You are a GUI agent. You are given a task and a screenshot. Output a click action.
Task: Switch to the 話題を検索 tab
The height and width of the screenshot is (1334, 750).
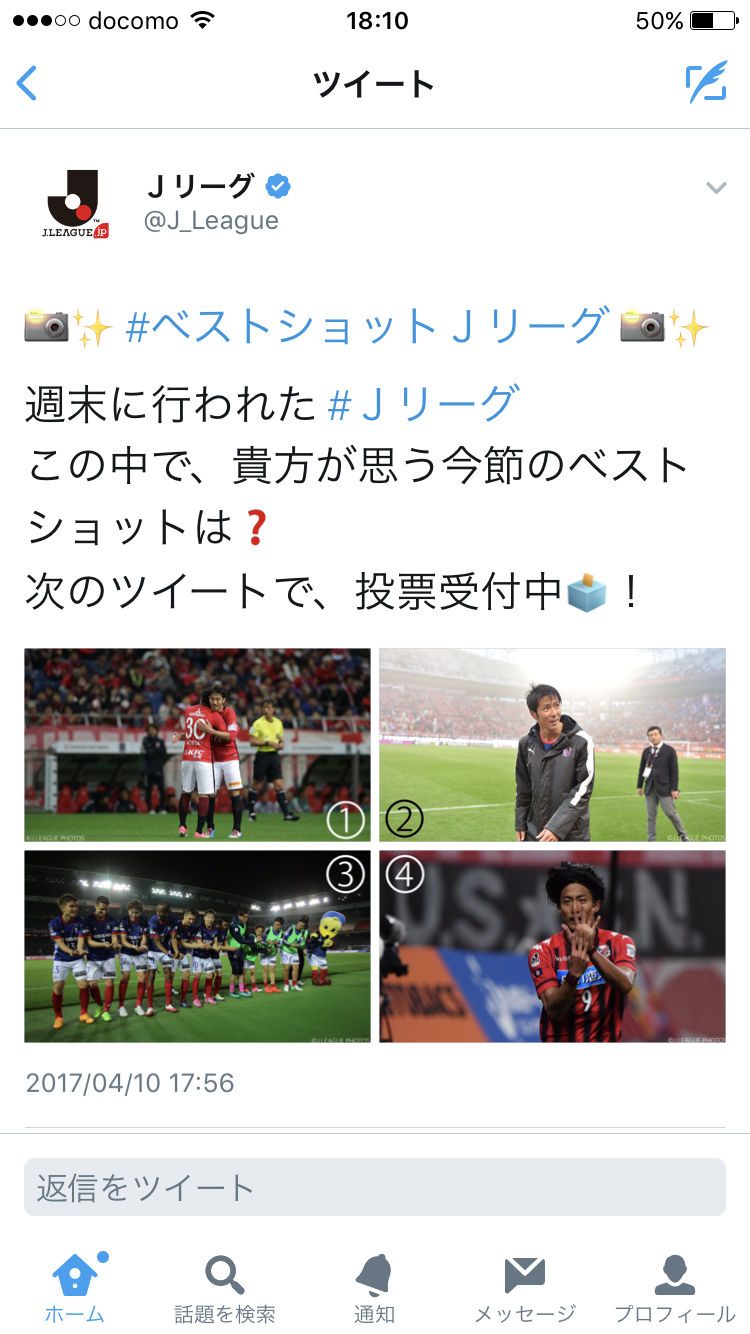(225, 1288)
